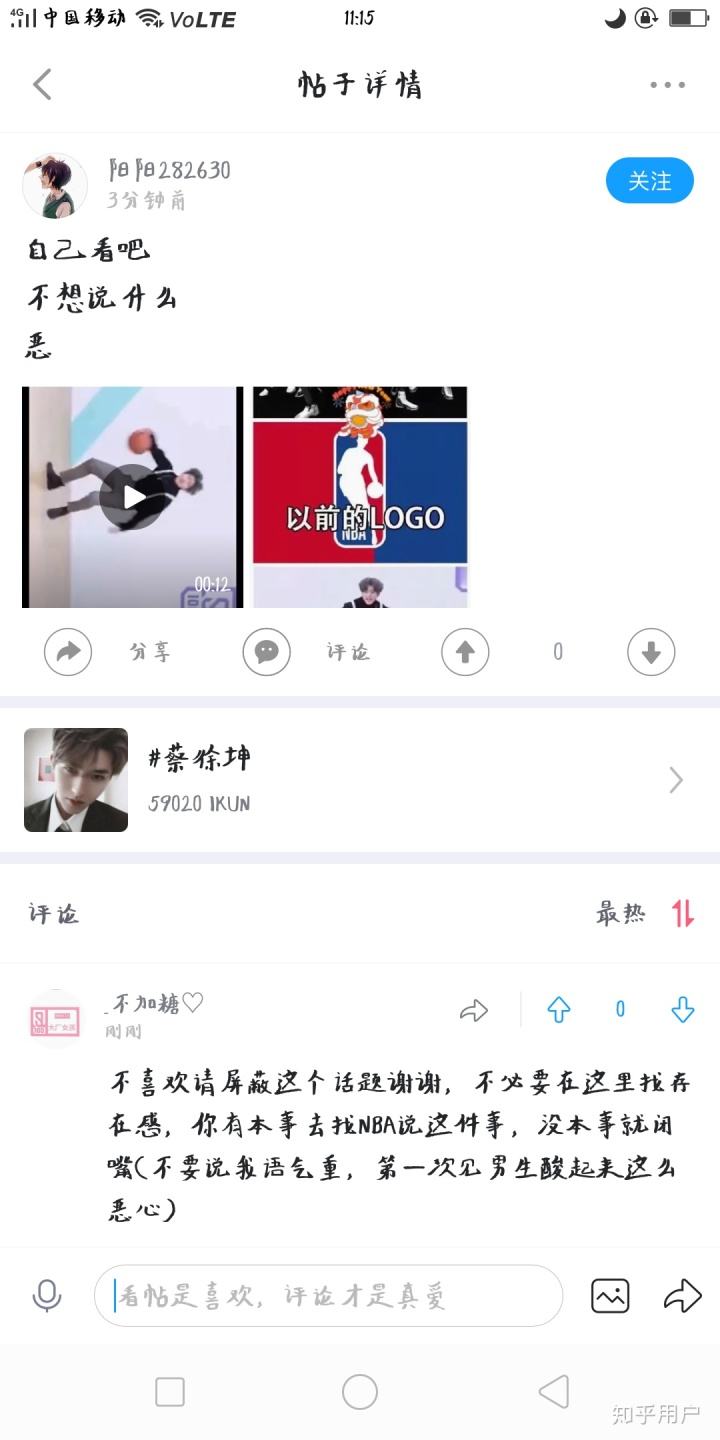Go back from the post details page
Viewport: 720px width, 1440px height.
pos(42,85)
